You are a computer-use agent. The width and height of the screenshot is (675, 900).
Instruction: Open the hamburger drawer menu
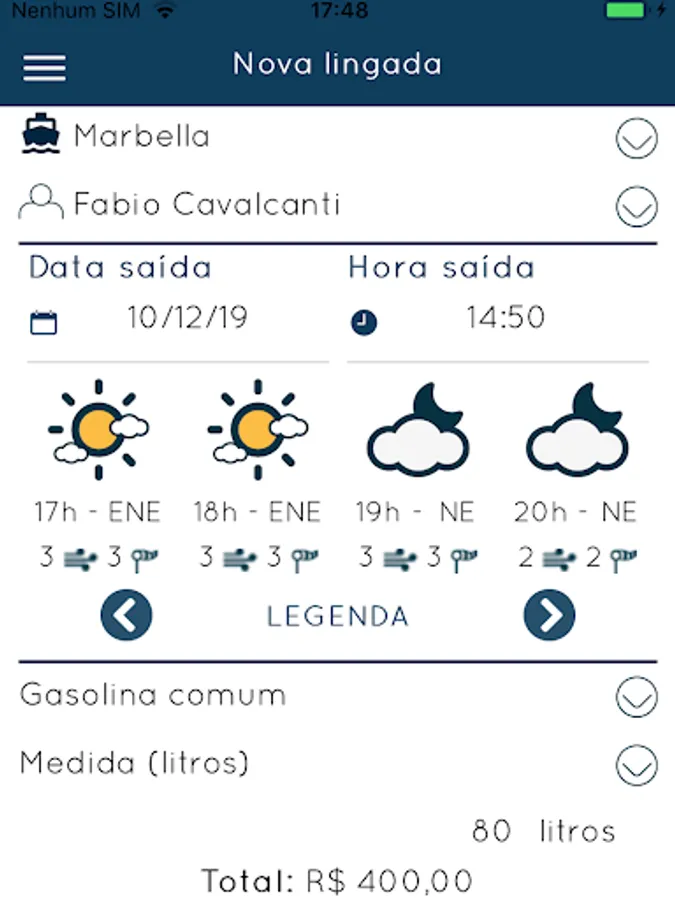coord(45,66)
